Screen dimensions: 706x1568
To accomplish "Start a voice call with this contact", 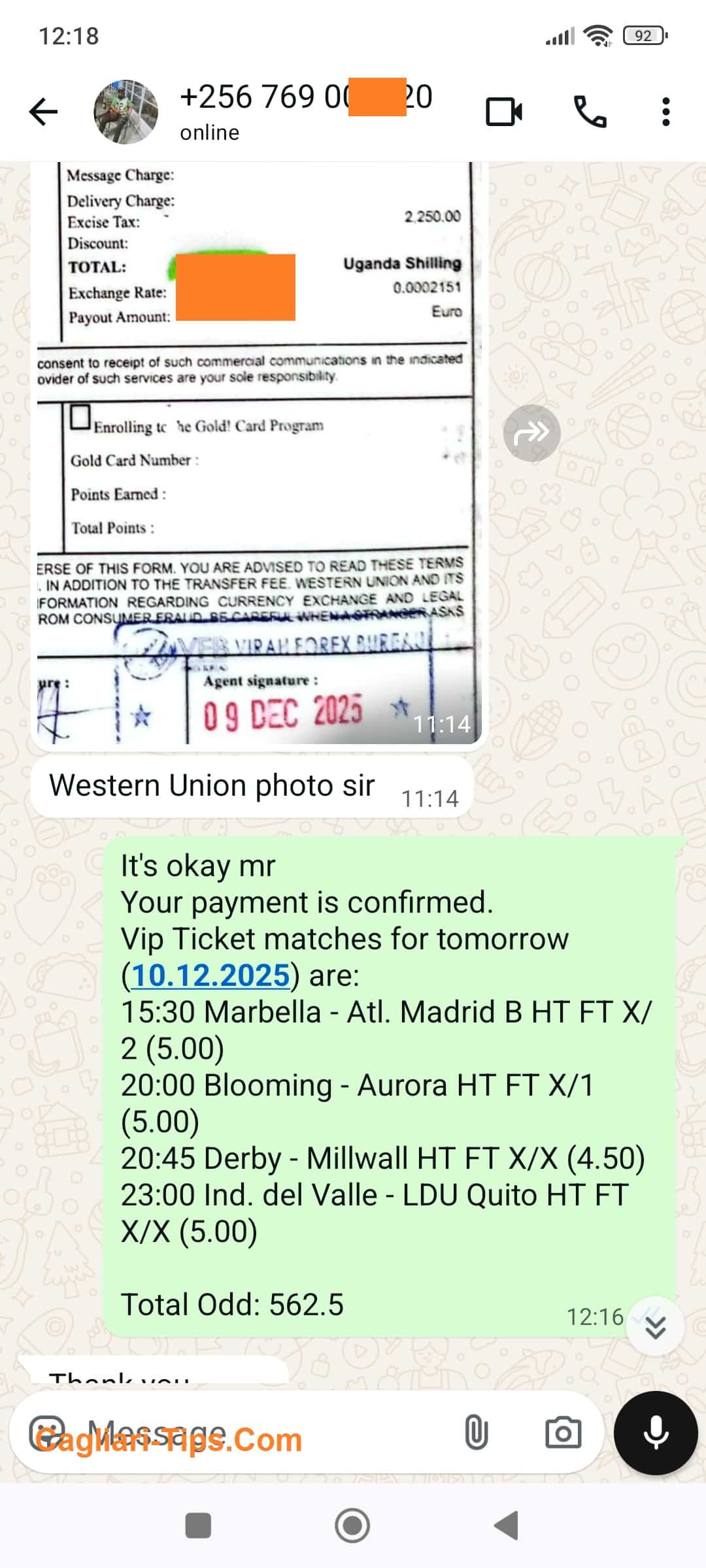I will tap(590, 112).
